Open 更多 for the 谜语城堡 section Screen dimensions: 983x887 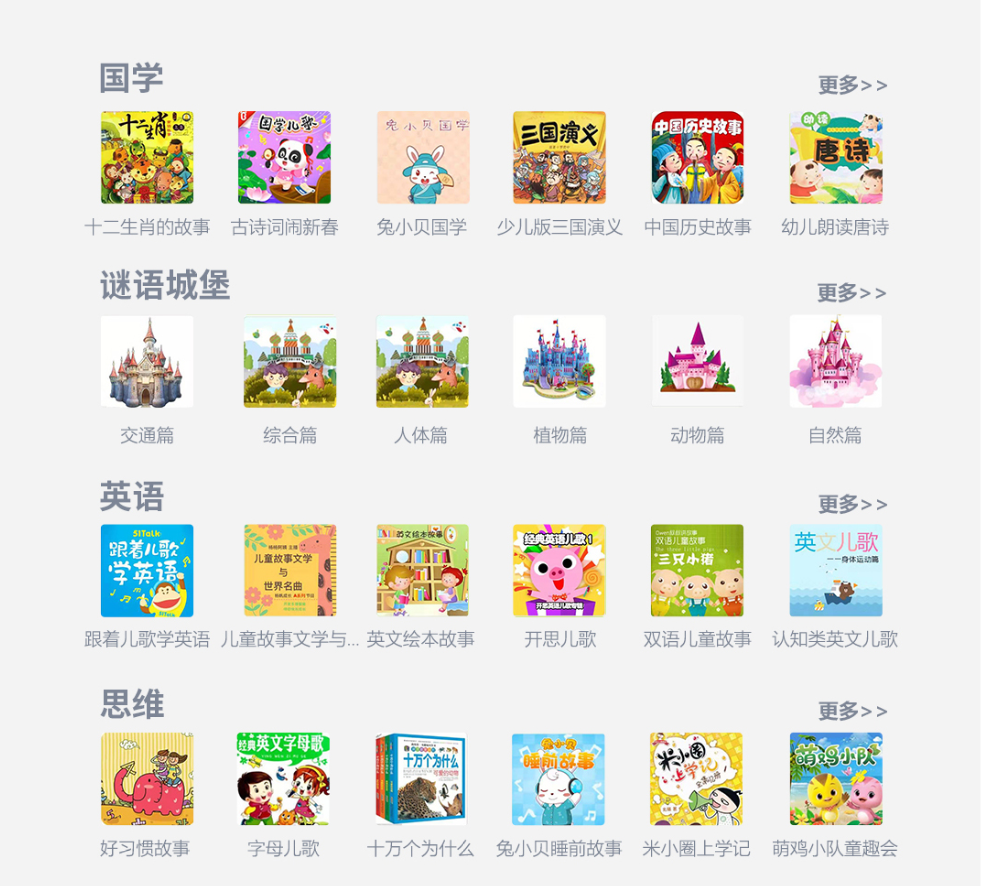click(x=851, y=293)
